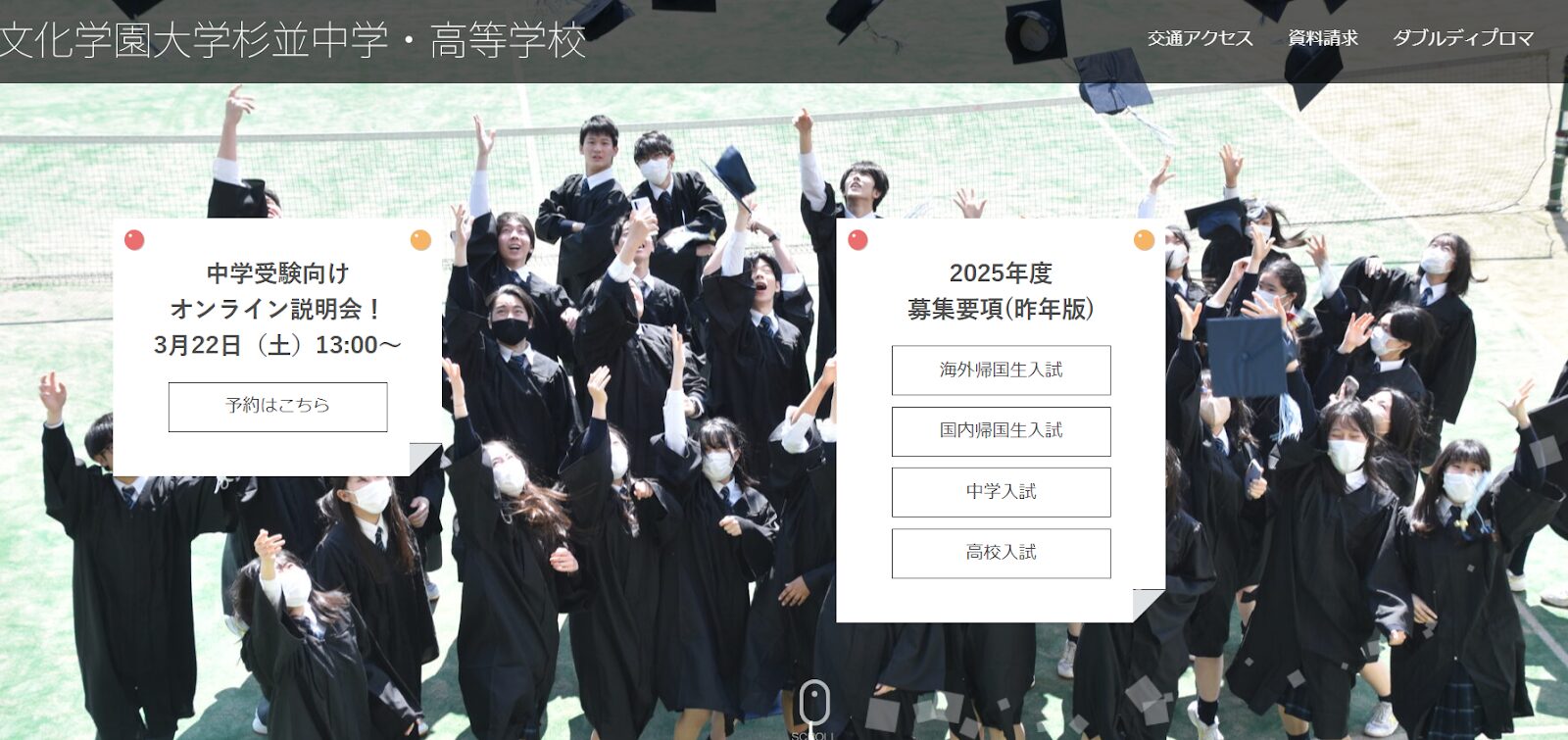Select the 国内帰国生入試 button
Viewport: 1568px width, 740px height.
tap(1001, 430)
